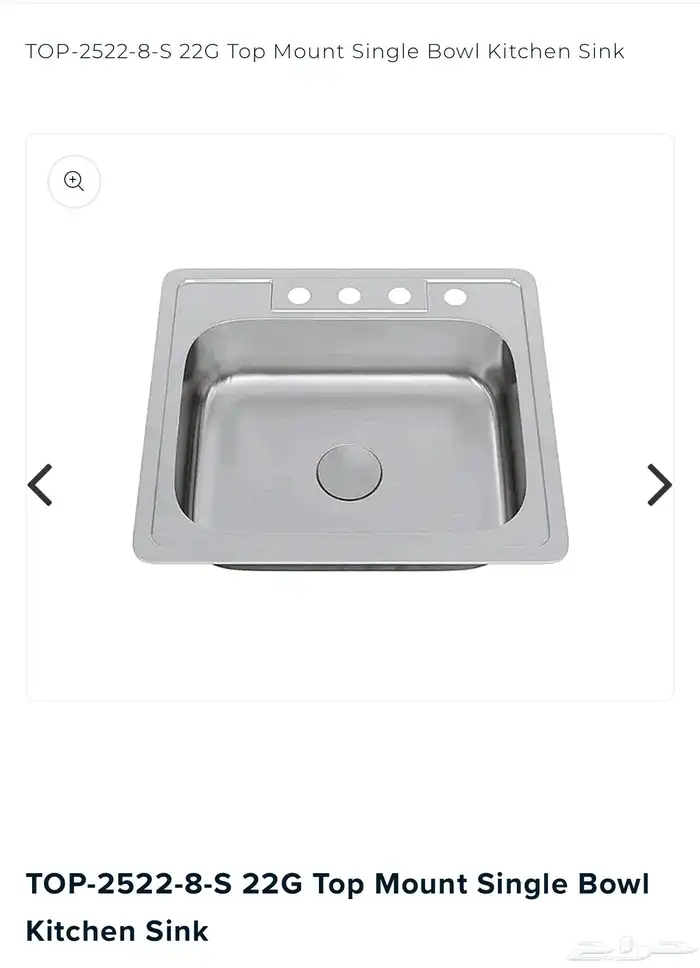Go to the previous product image
700x968 pixels.
(40, 485)
